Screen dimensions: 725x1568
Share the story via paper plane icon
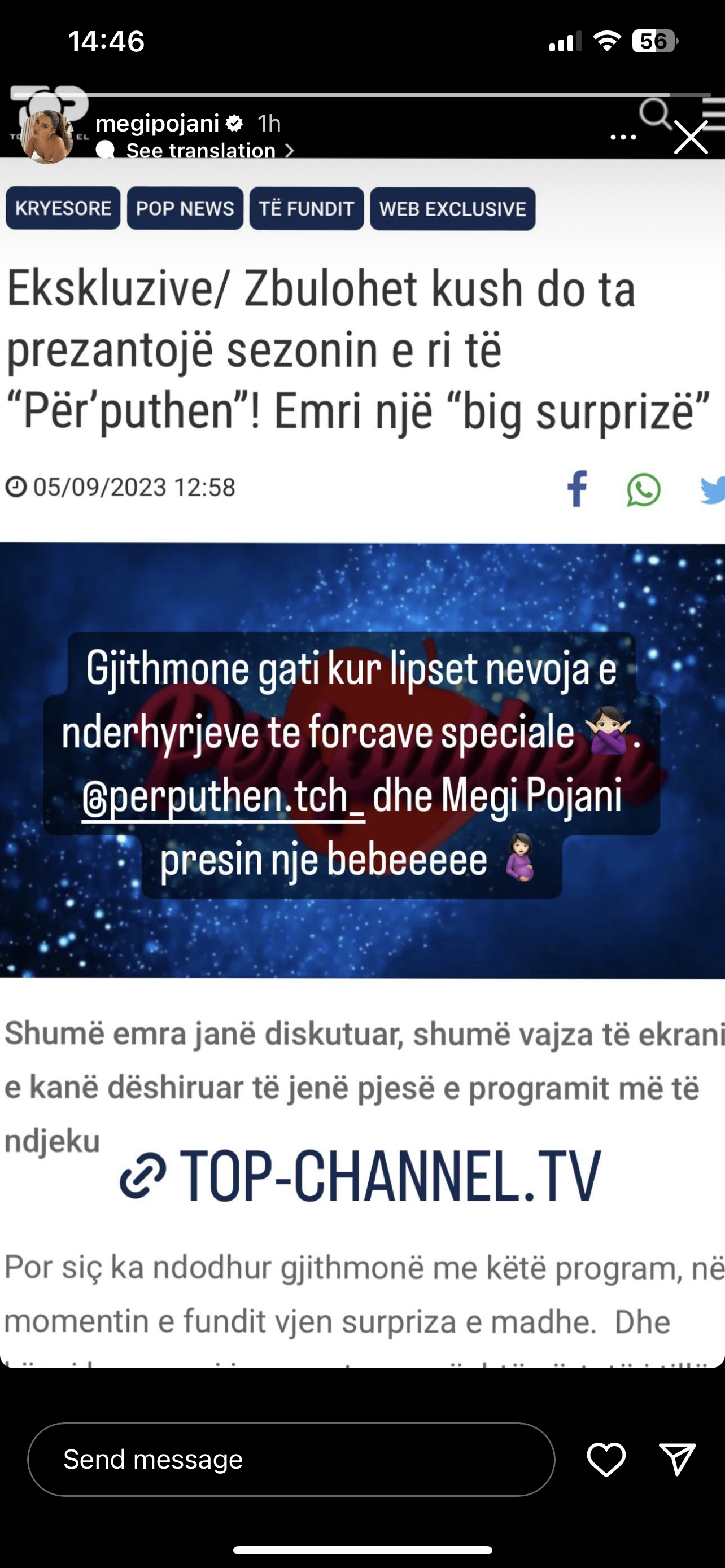point(677,1459)
